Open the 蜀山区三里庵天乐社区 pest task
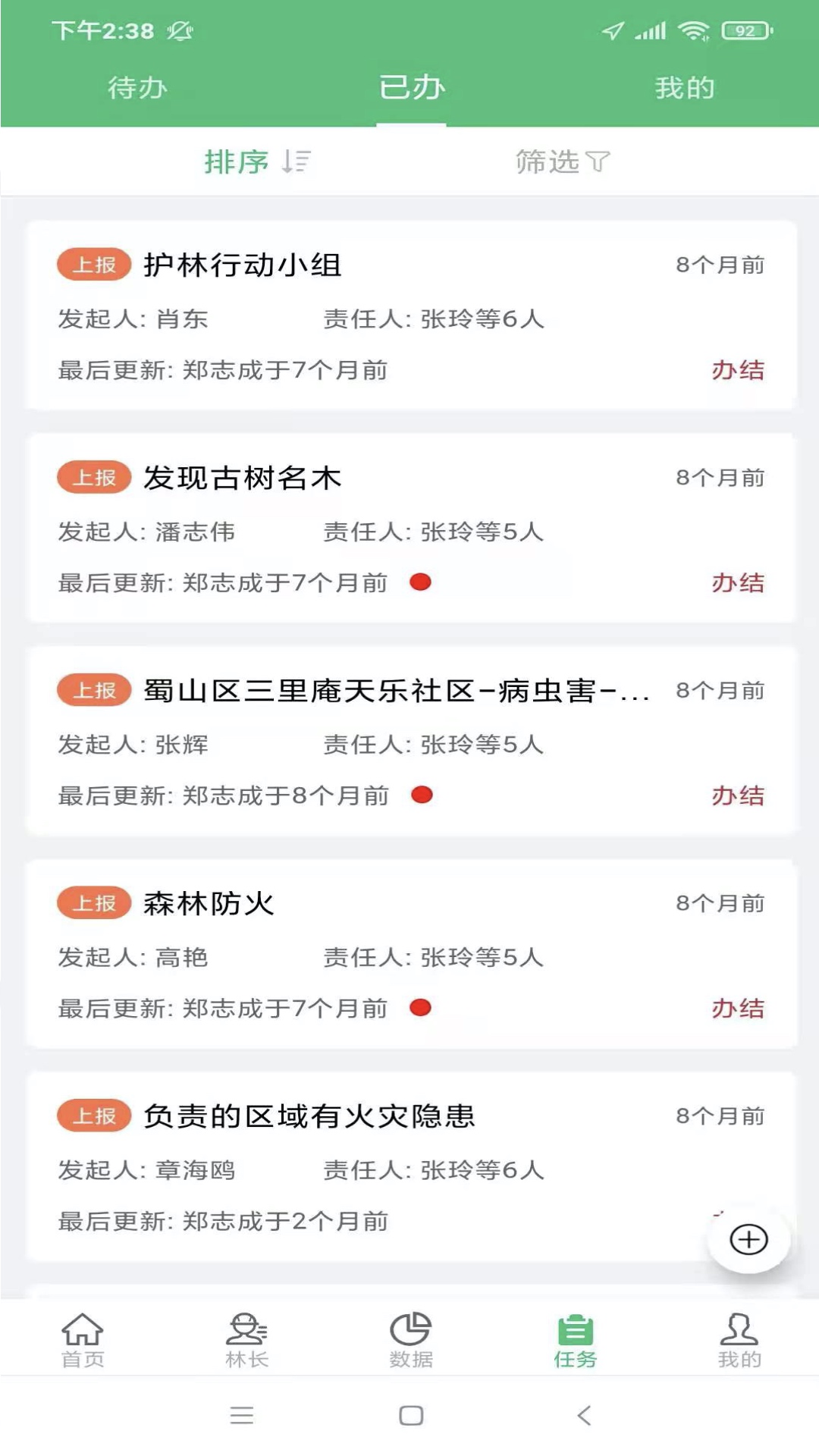Viewport: 819px width, 1456px height. click(x=411, y=742)
